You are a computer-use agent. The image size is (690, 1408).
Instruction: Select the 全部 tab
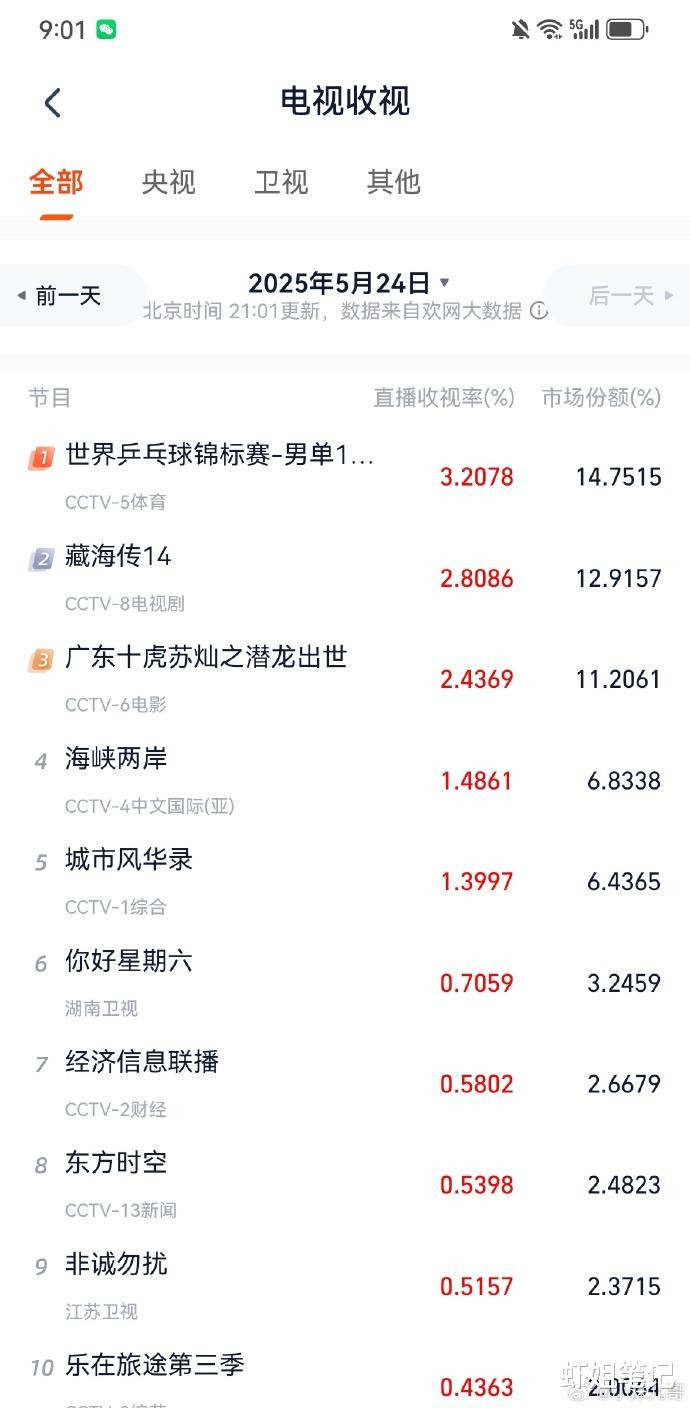(x=56, y=182)
